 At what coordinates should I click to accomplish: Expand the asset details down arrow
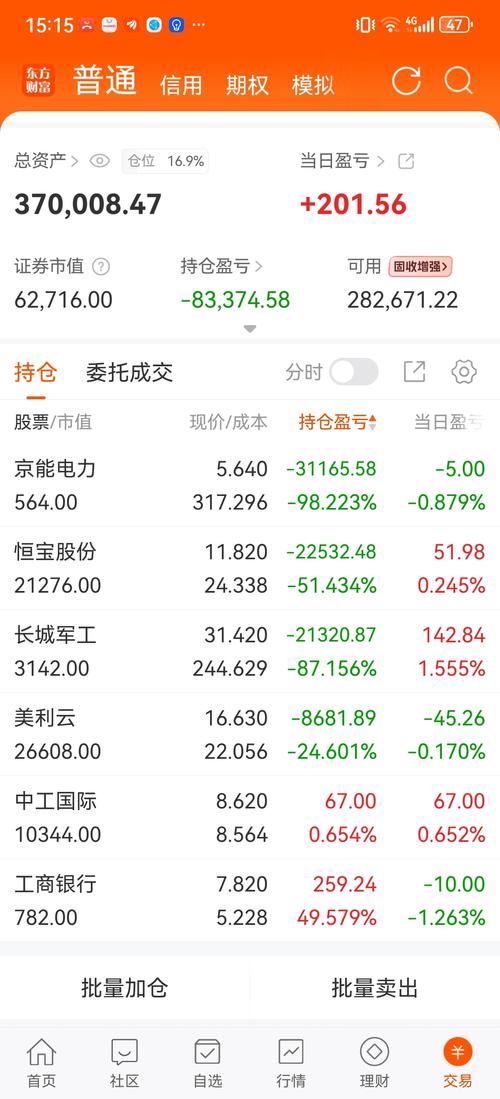[x=250, y=329]
